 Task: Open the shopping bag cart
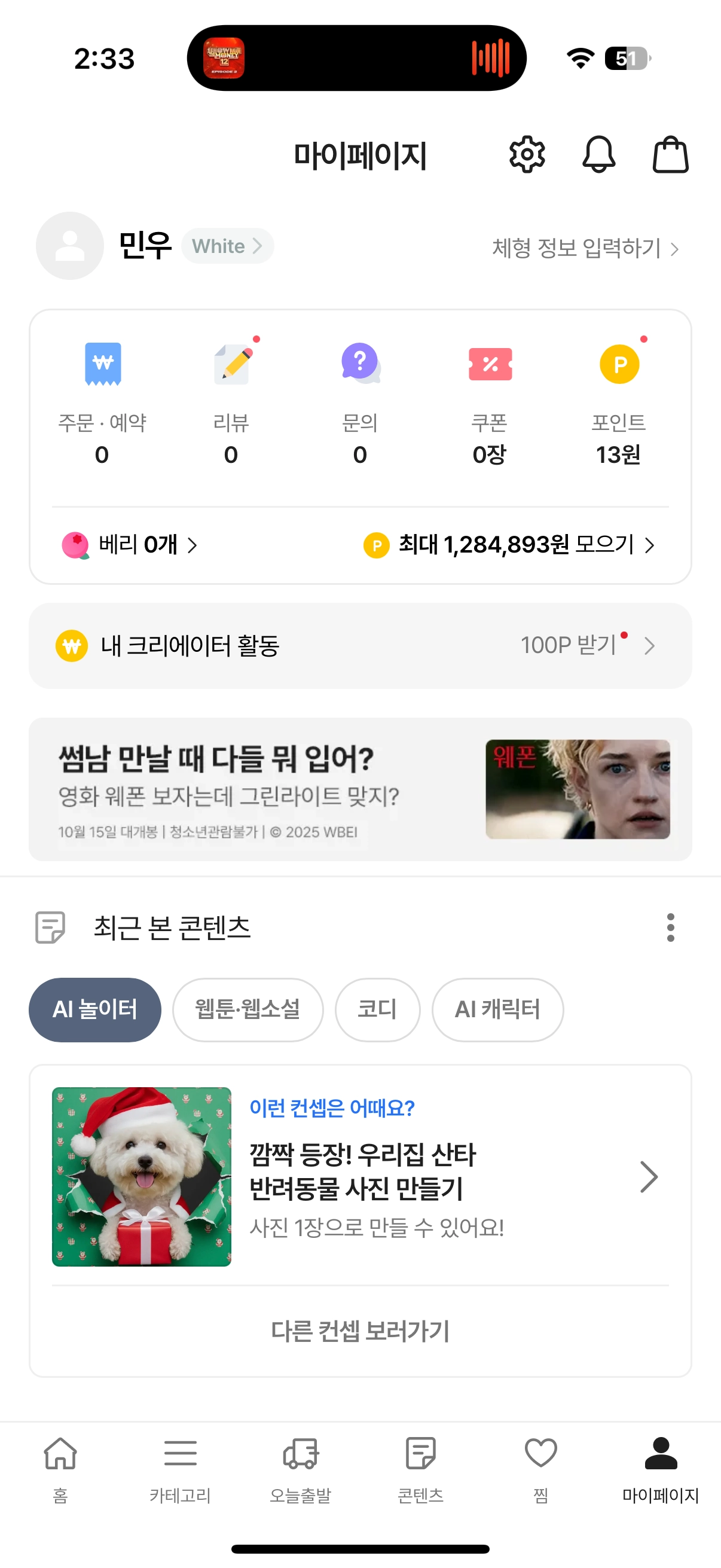click(670, 155)
